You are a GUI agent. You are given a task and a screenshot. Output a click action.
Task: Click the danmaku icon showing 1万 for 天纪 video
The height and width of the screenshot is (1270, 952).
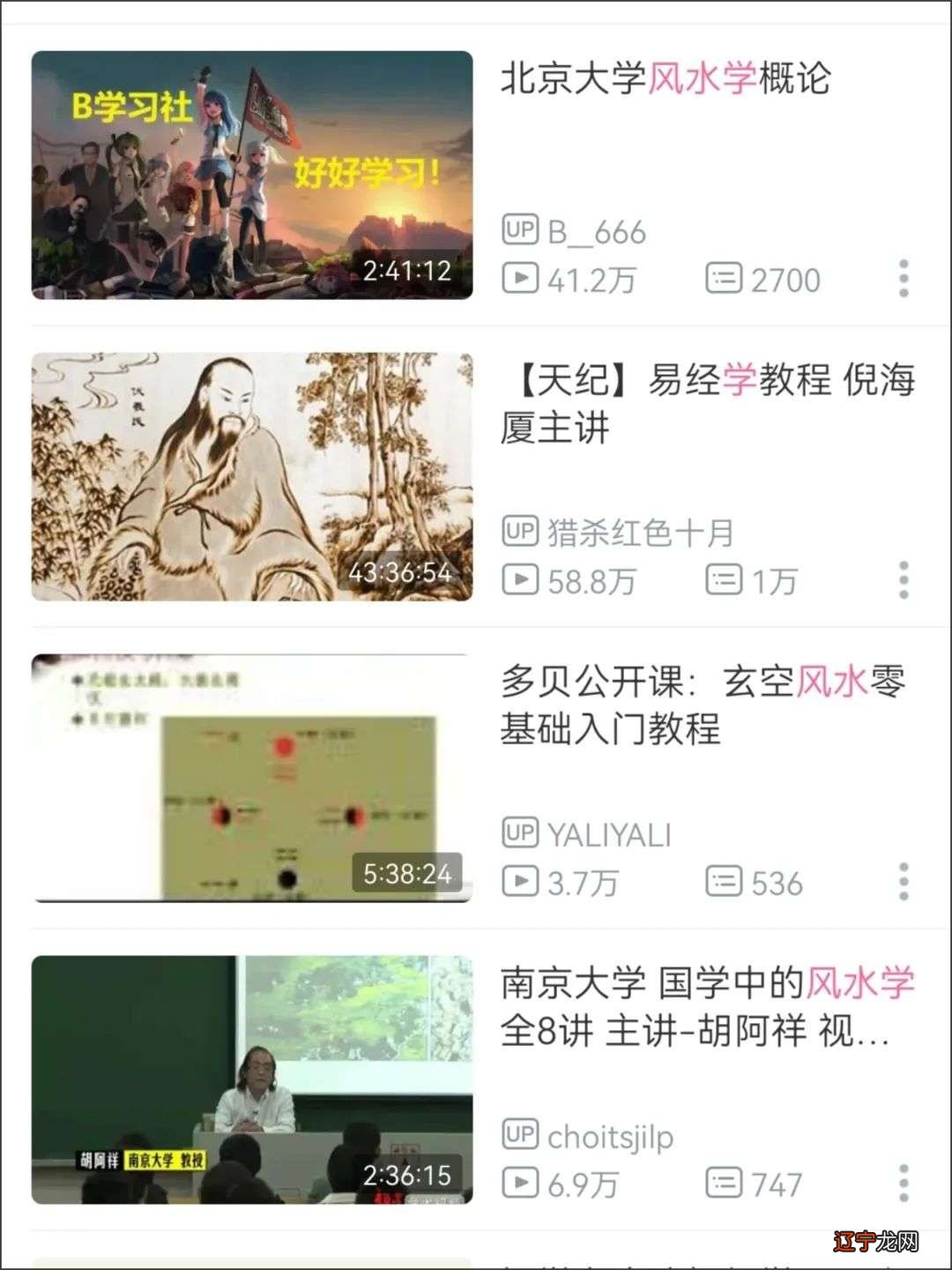click(x=726, y=580)
